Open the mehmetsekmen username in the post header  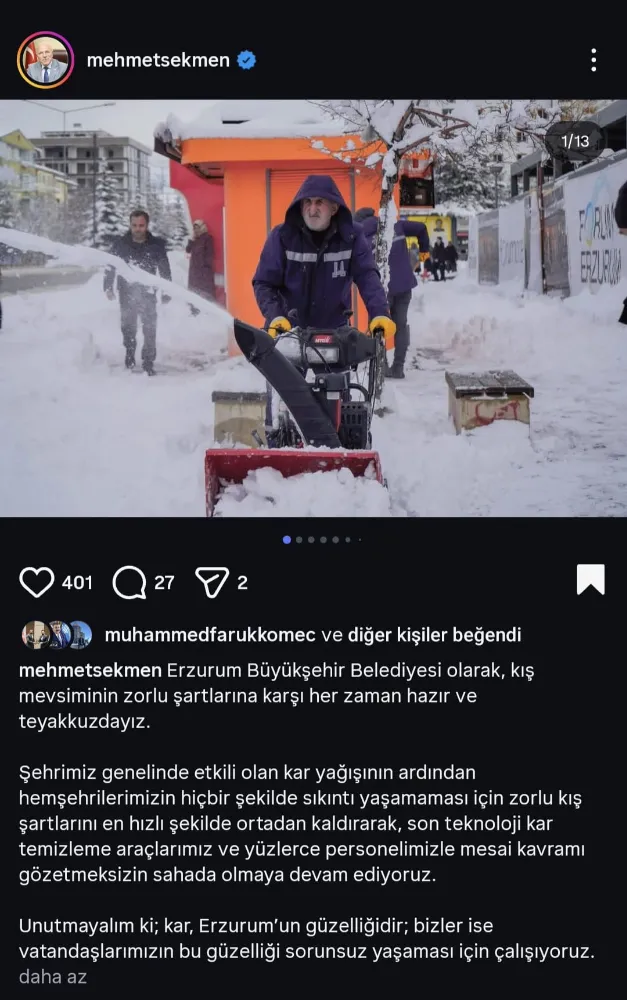tap(157, 60)
